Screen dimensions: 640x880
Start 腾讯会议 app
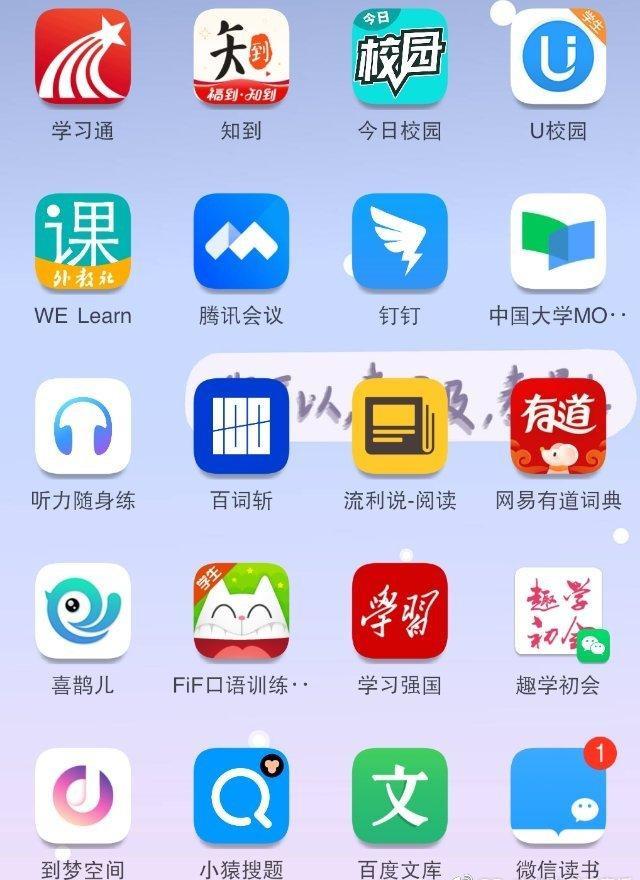point(241,242)
